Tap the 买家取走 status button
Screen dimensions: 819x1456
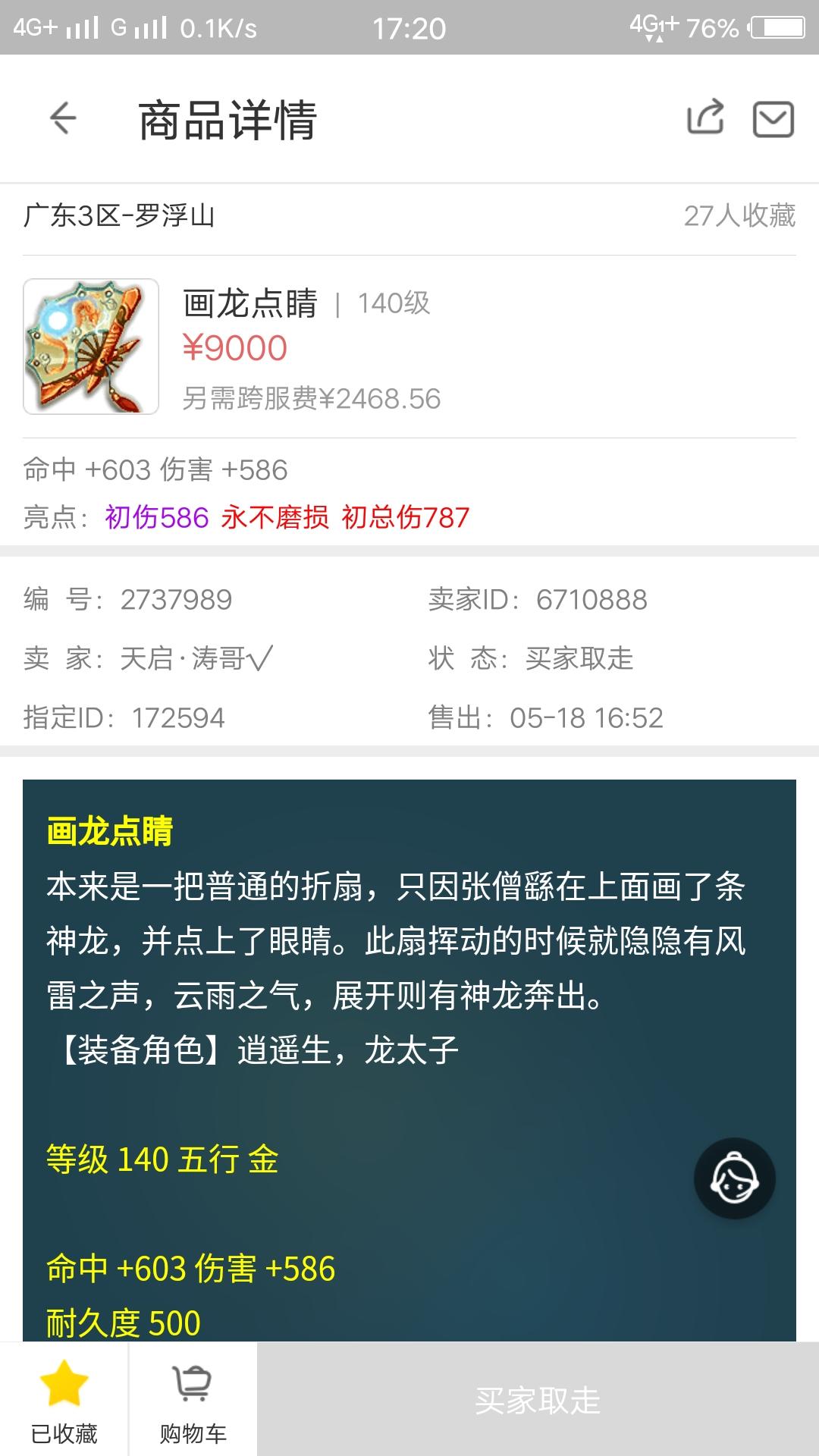click(x=538, y=1400)
